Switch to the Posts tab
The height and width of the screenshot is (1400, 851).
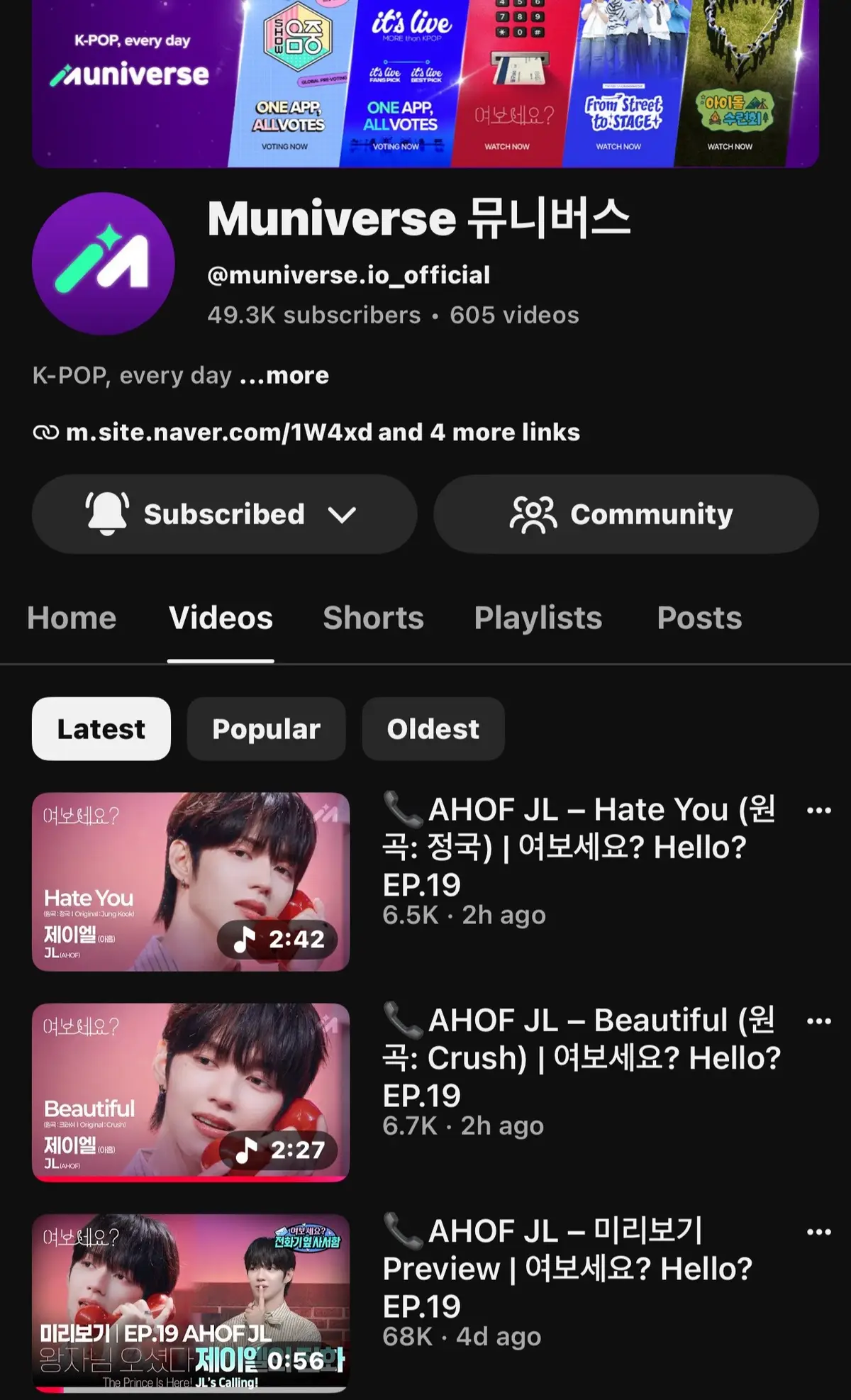pyautogui.click(x=699, y=618)
